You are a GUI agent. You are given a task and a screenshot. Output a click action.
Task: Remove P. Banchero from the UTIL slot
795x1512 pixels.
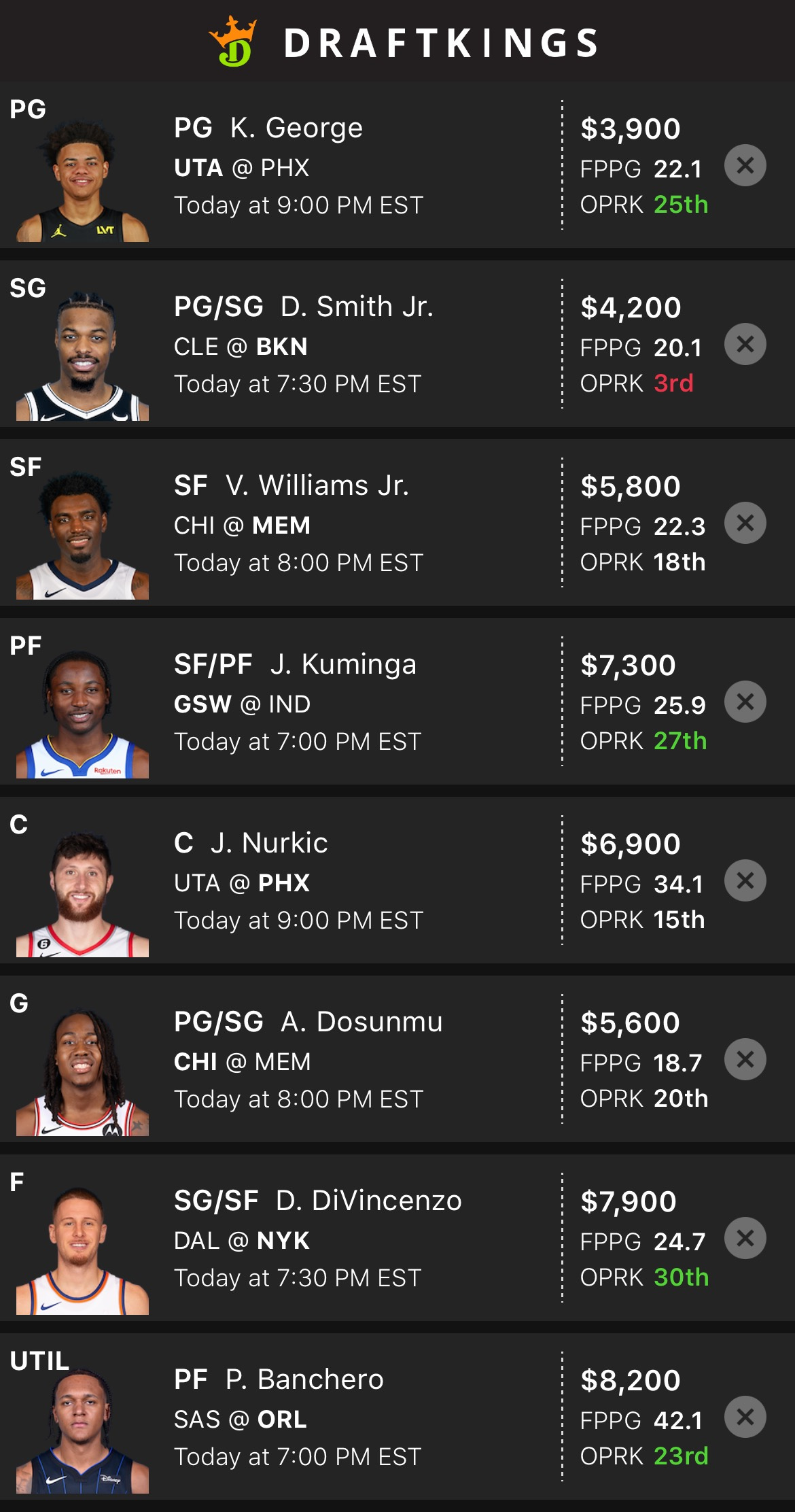click(x=745, y=1417)
